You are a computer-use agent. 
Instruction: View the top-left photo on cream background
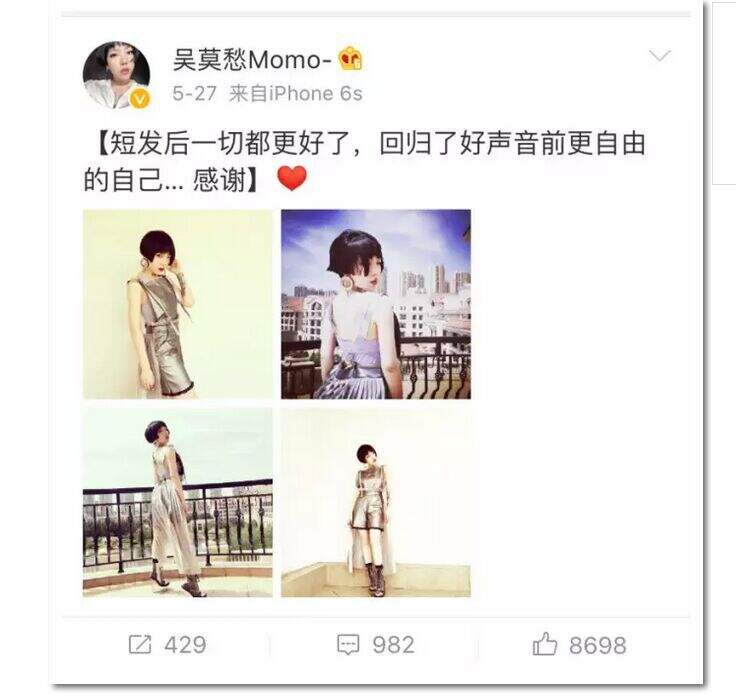[x=177, y=304]
